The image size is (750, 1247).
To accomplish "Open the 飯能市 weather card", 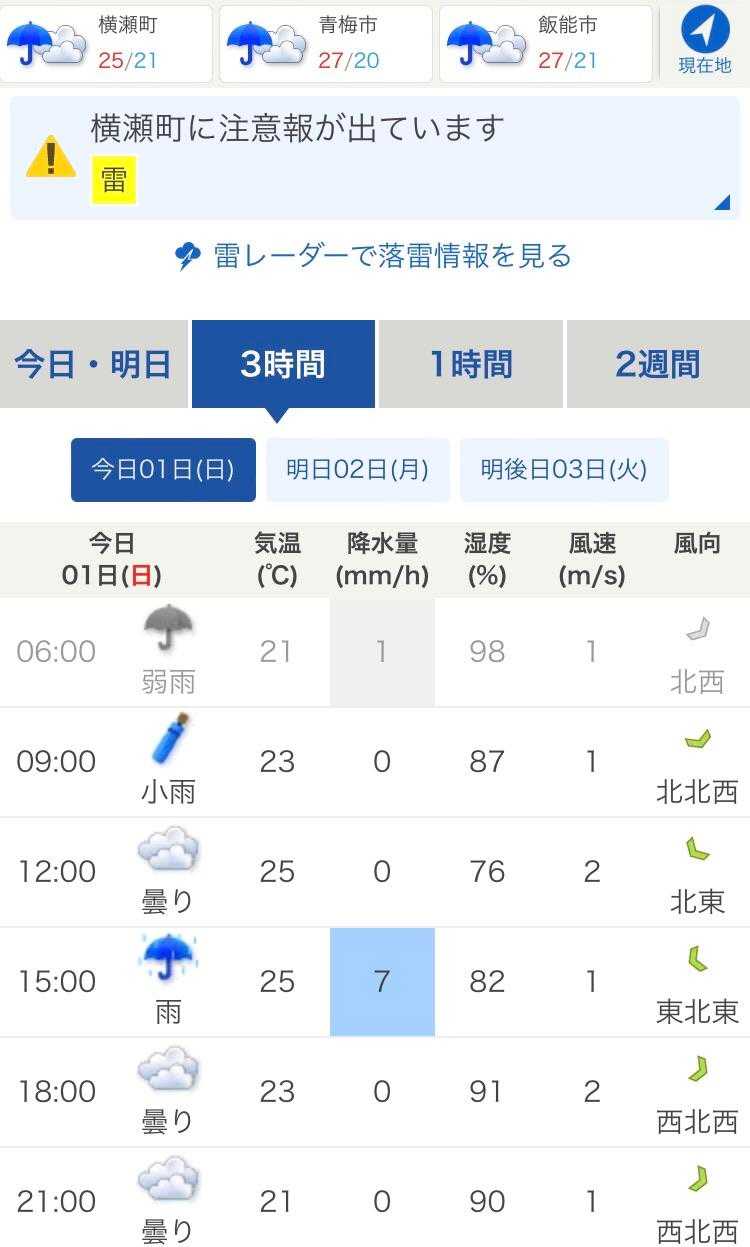I will [546, 44].
